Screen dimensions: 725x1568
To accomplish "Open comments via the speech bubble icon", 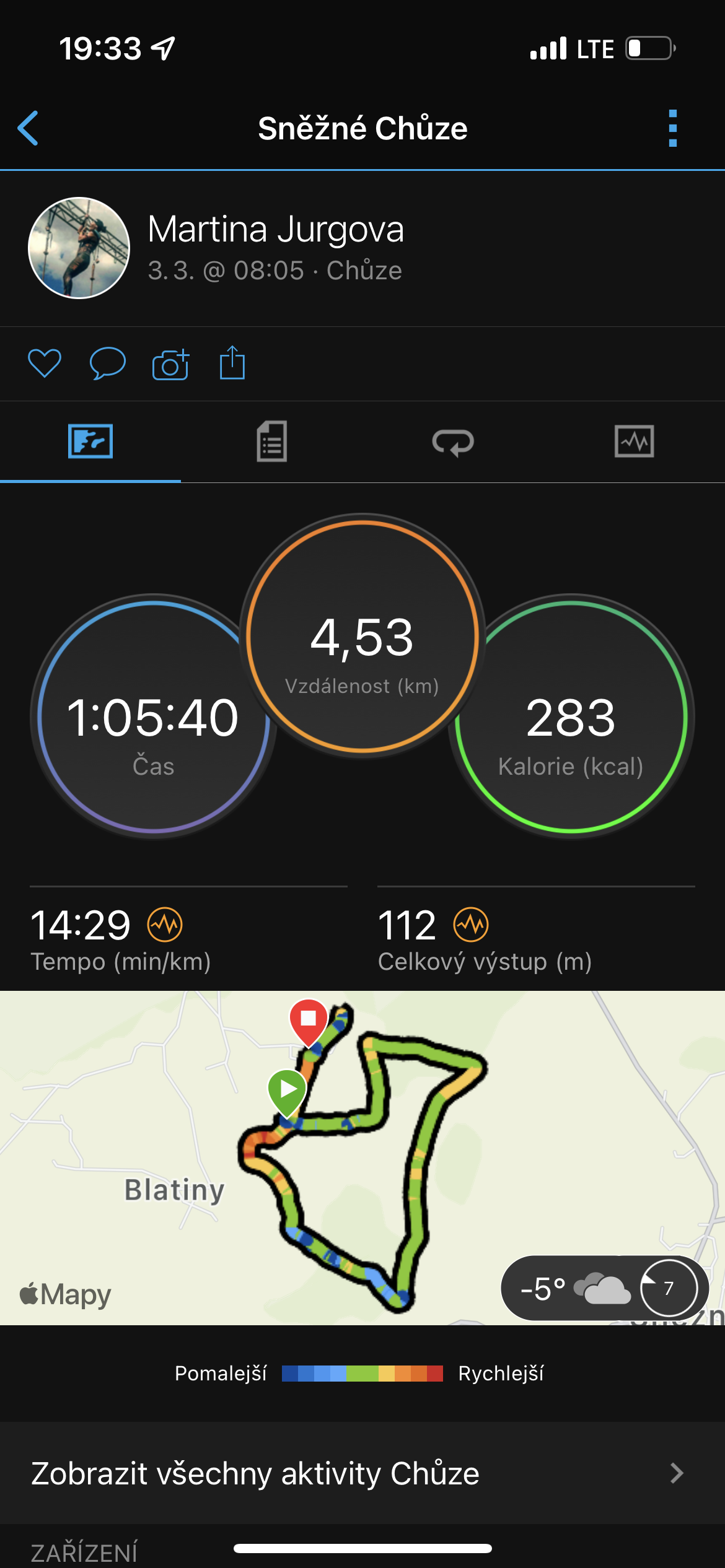I will pos(108,364).
